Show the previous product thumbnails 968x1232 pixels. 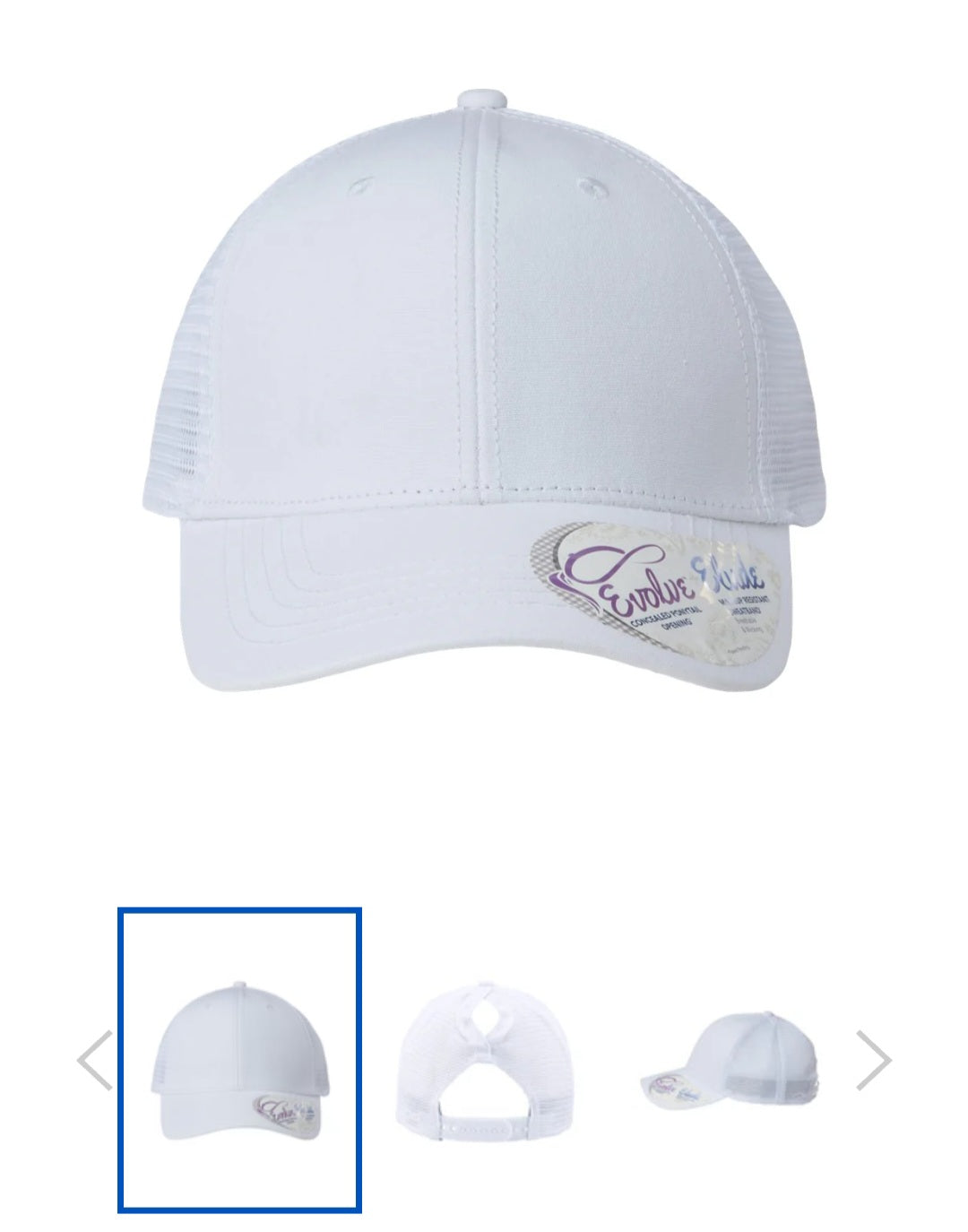[95, 1060]
